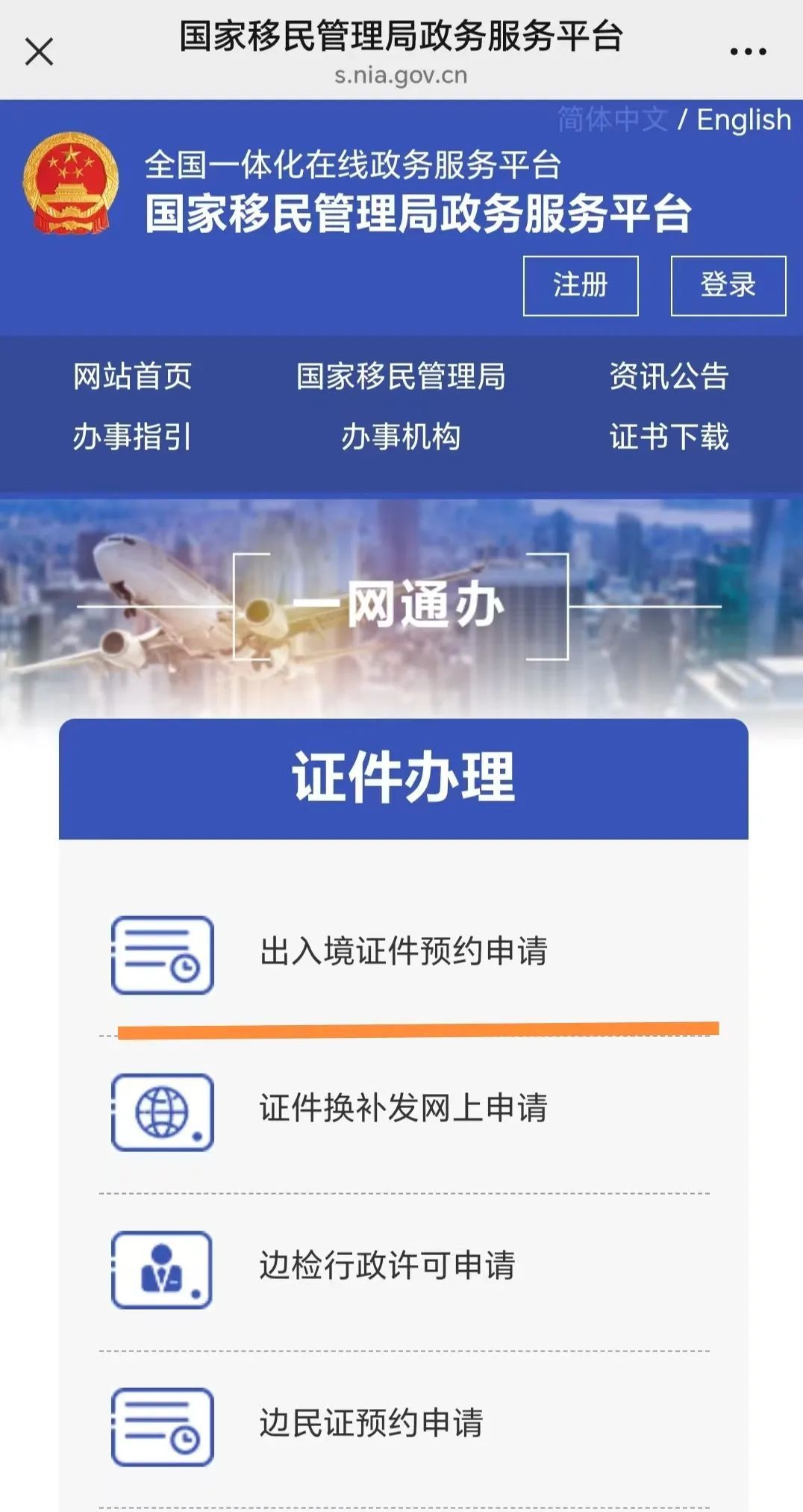
Task: Open the 资讯公告 navigation item
Action: [x=670, y=377]
